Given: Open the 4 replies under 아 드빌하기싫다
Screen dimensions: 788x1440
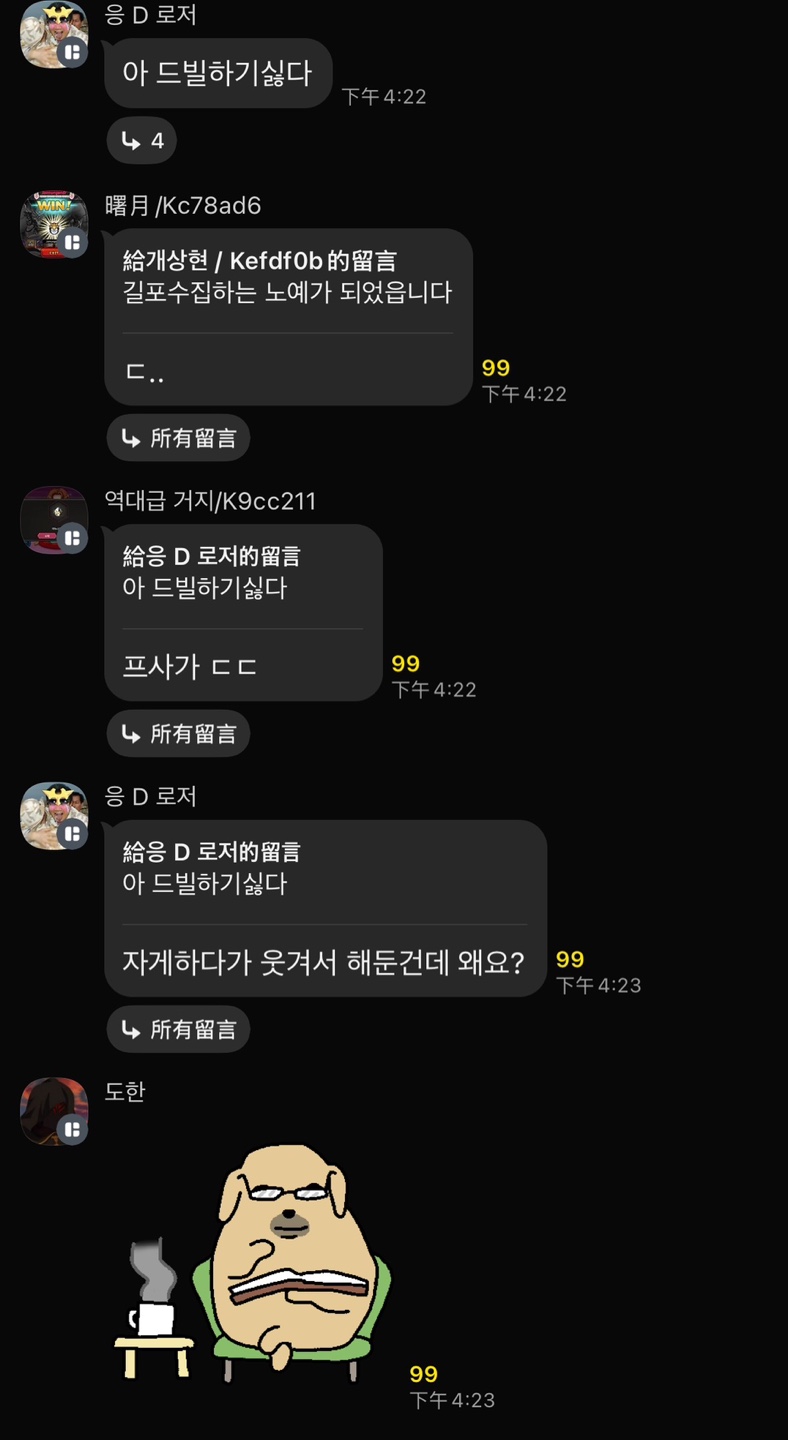Looking at the screenshot, I should pos(142,141).
